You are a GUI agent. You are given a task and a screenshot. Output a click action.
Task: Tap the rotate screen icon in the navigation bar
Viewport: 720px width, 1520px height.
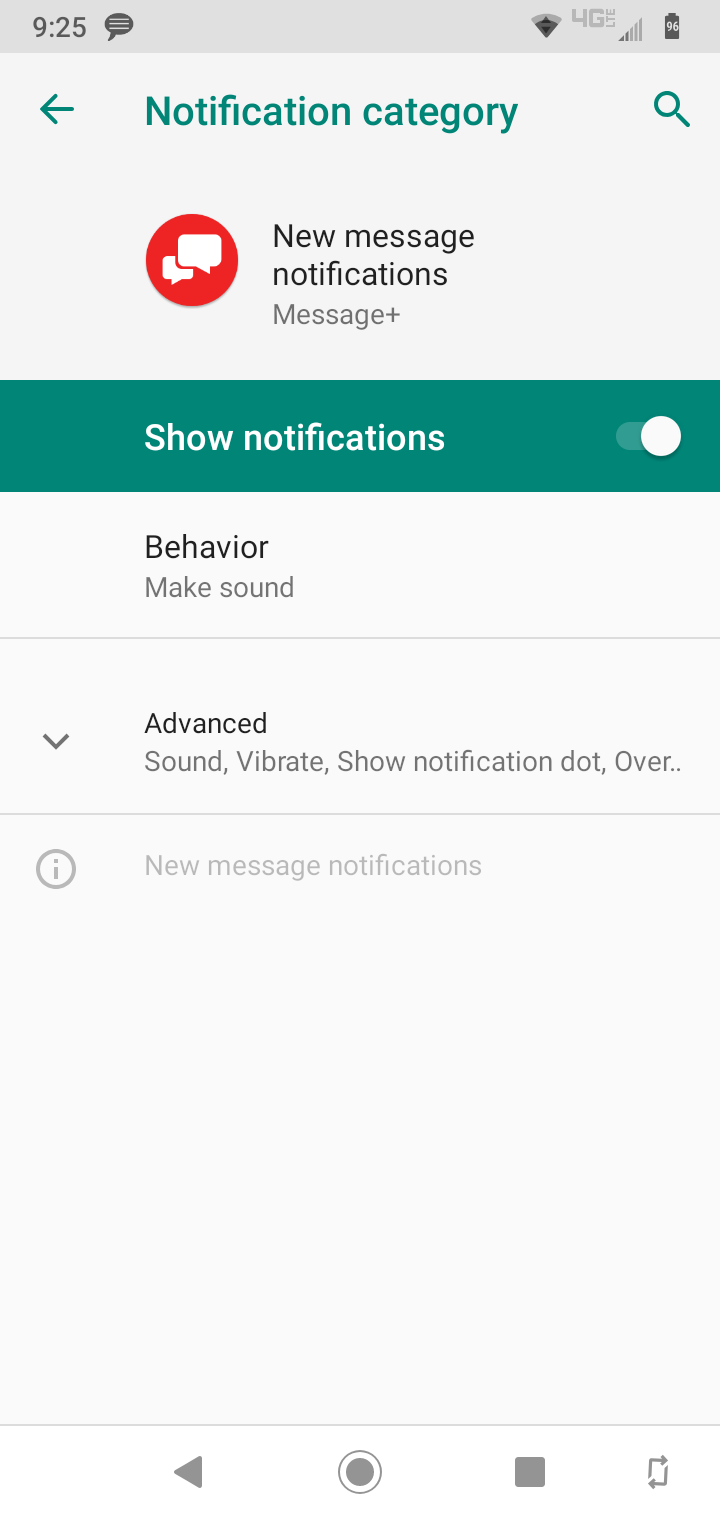pos(658,1471)
